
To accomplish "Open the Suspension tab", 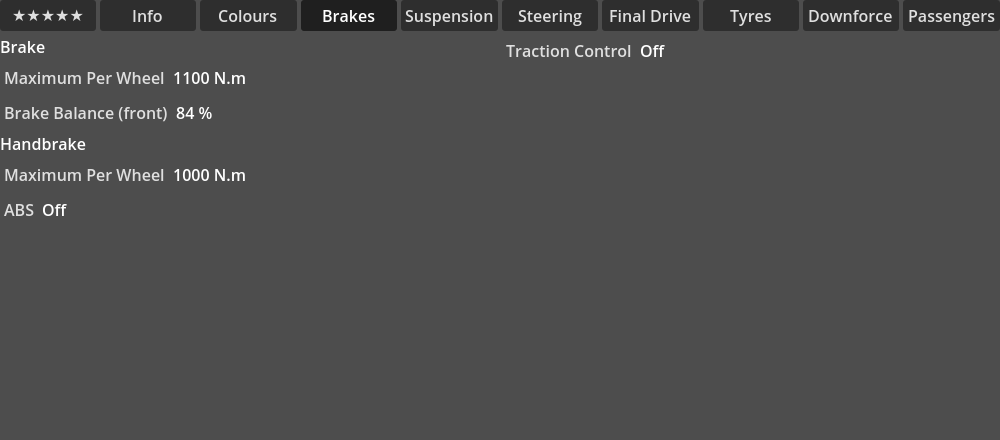I will point(448,16).
